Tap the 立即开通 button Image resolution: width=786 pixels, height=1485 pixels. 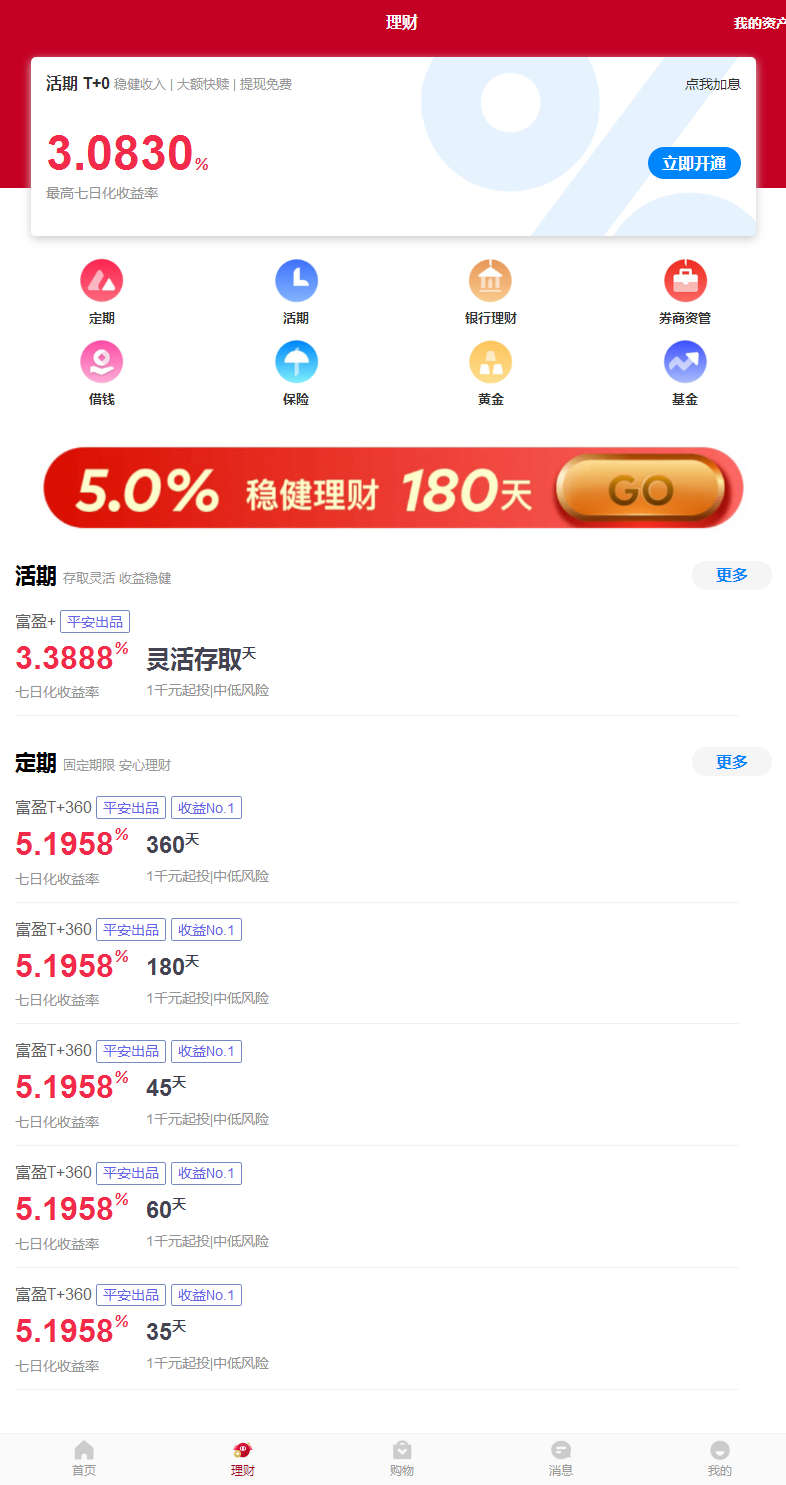click(x=694, y=163)
